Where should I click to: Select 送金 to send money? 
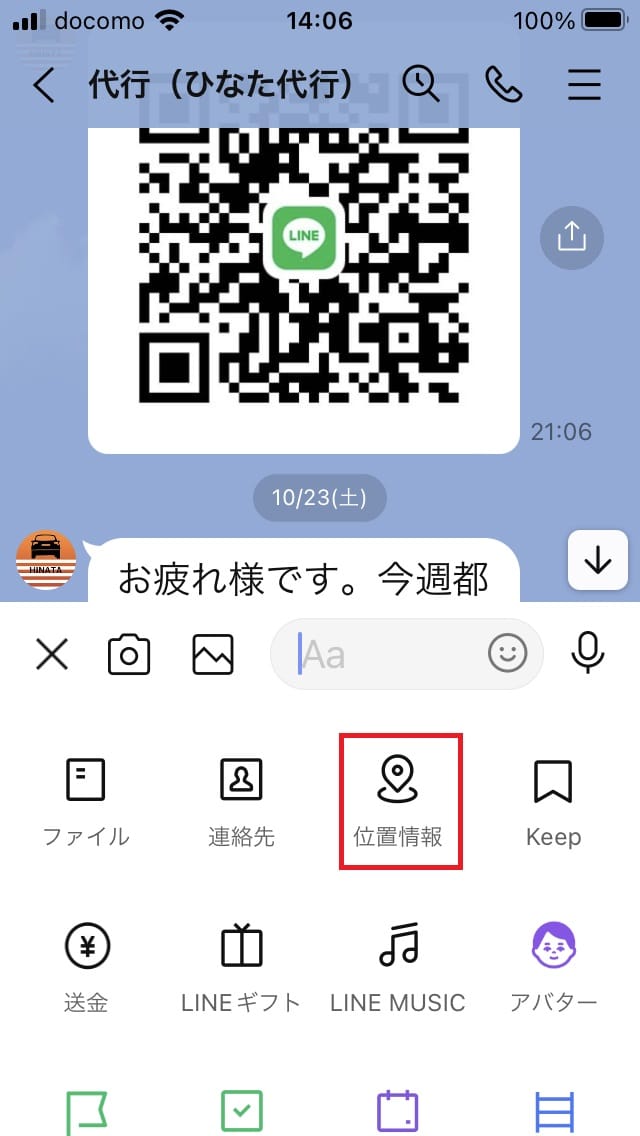click(x=86, y=966)
